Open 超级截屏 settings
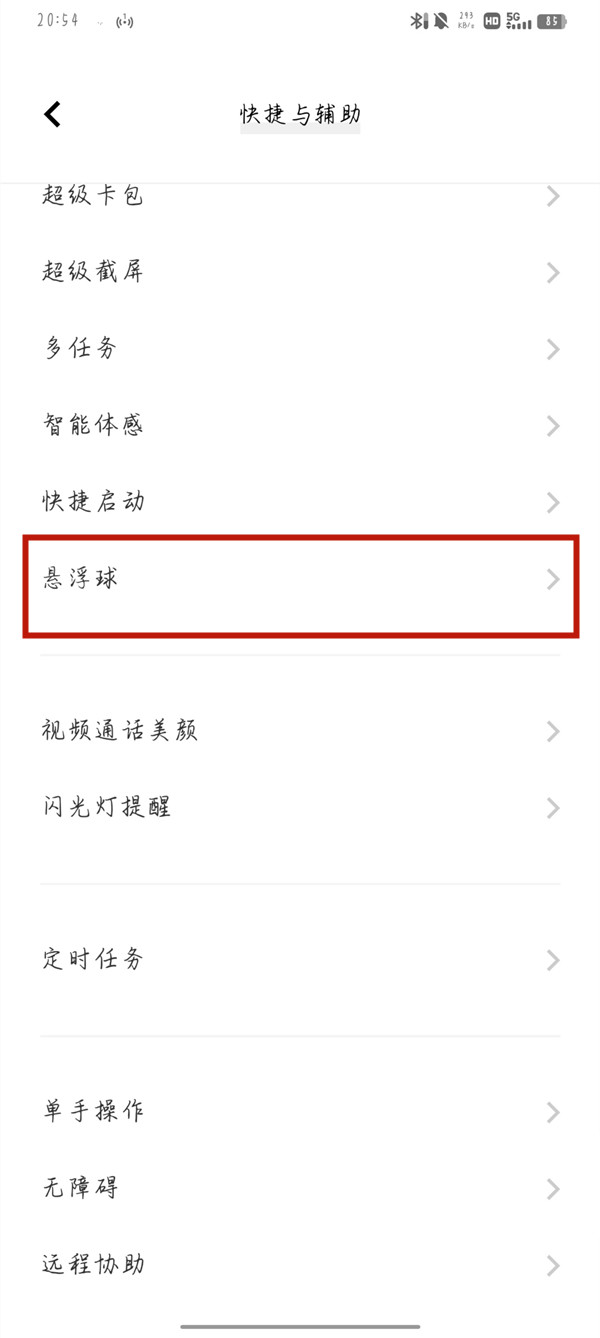 click(300, 272)
